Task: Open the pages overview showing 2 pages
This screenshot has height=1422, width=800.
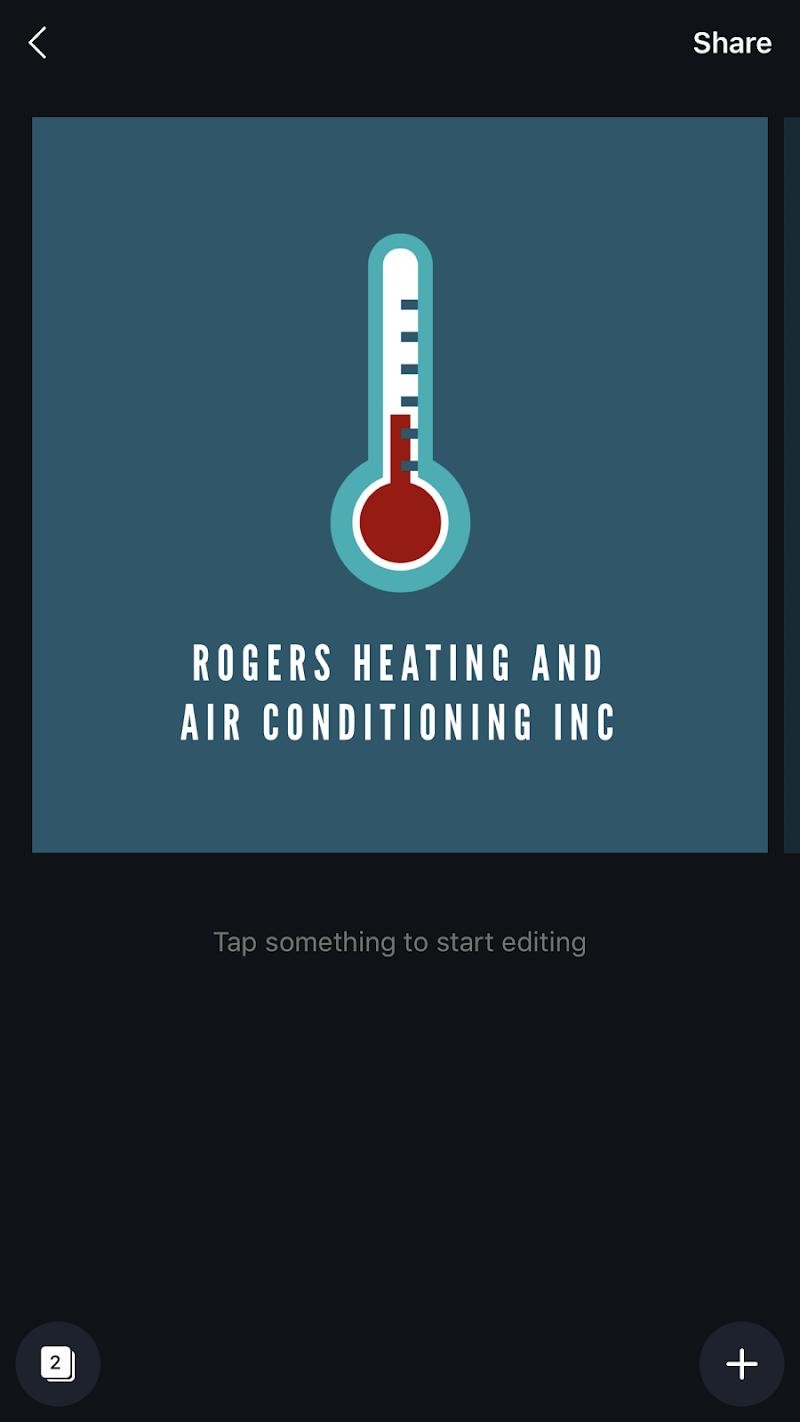Action: point(58,1364)
